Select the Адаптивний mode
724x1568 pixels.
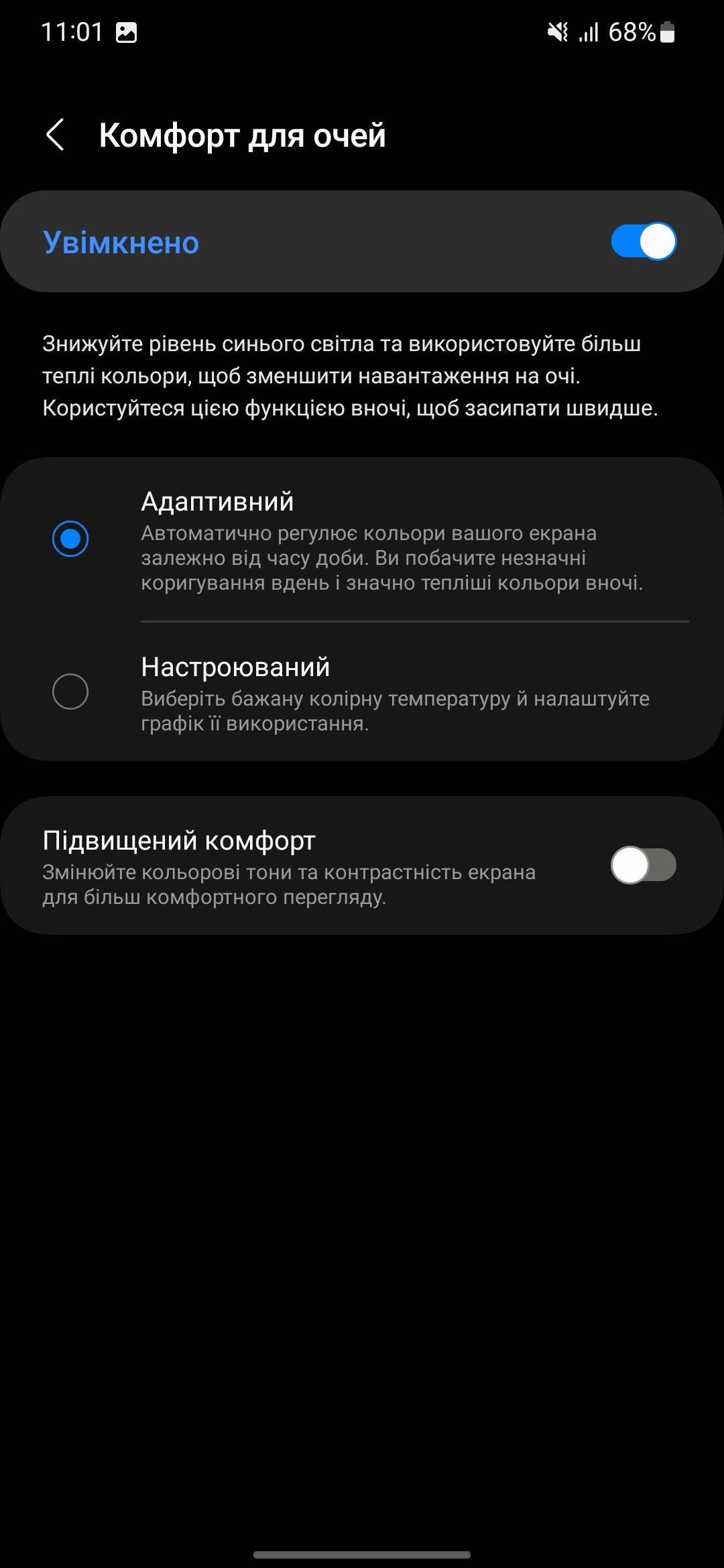[70, 539]
